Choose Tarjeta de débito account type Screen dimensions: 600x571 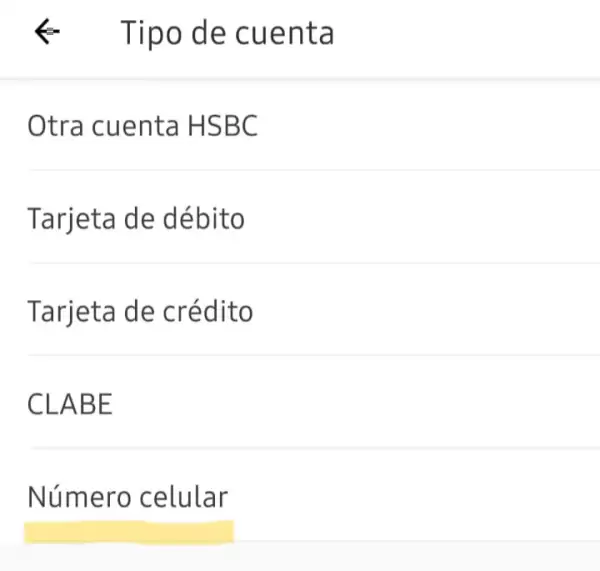coord(136,218)
